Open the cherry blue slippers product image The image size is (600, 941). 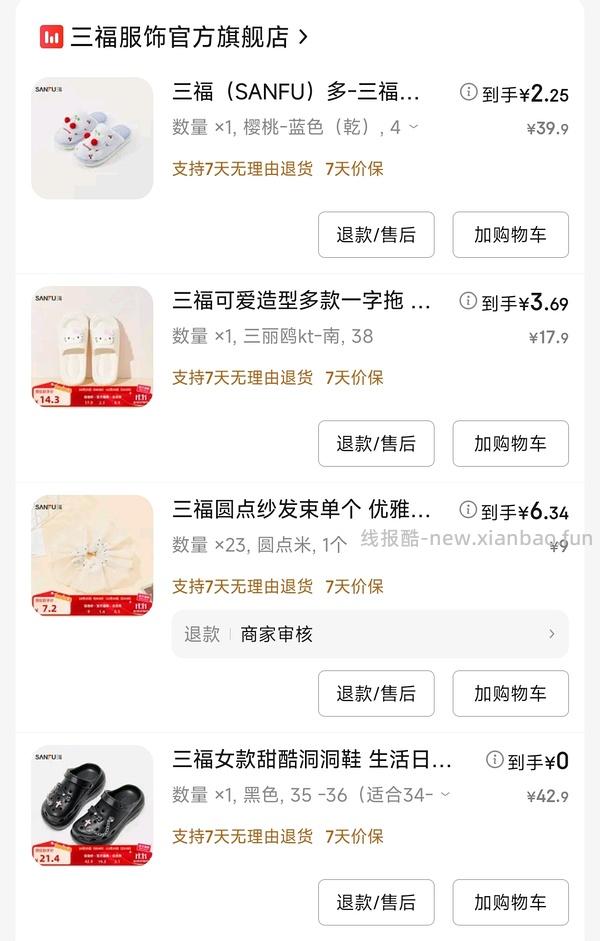tap(92, 138)
